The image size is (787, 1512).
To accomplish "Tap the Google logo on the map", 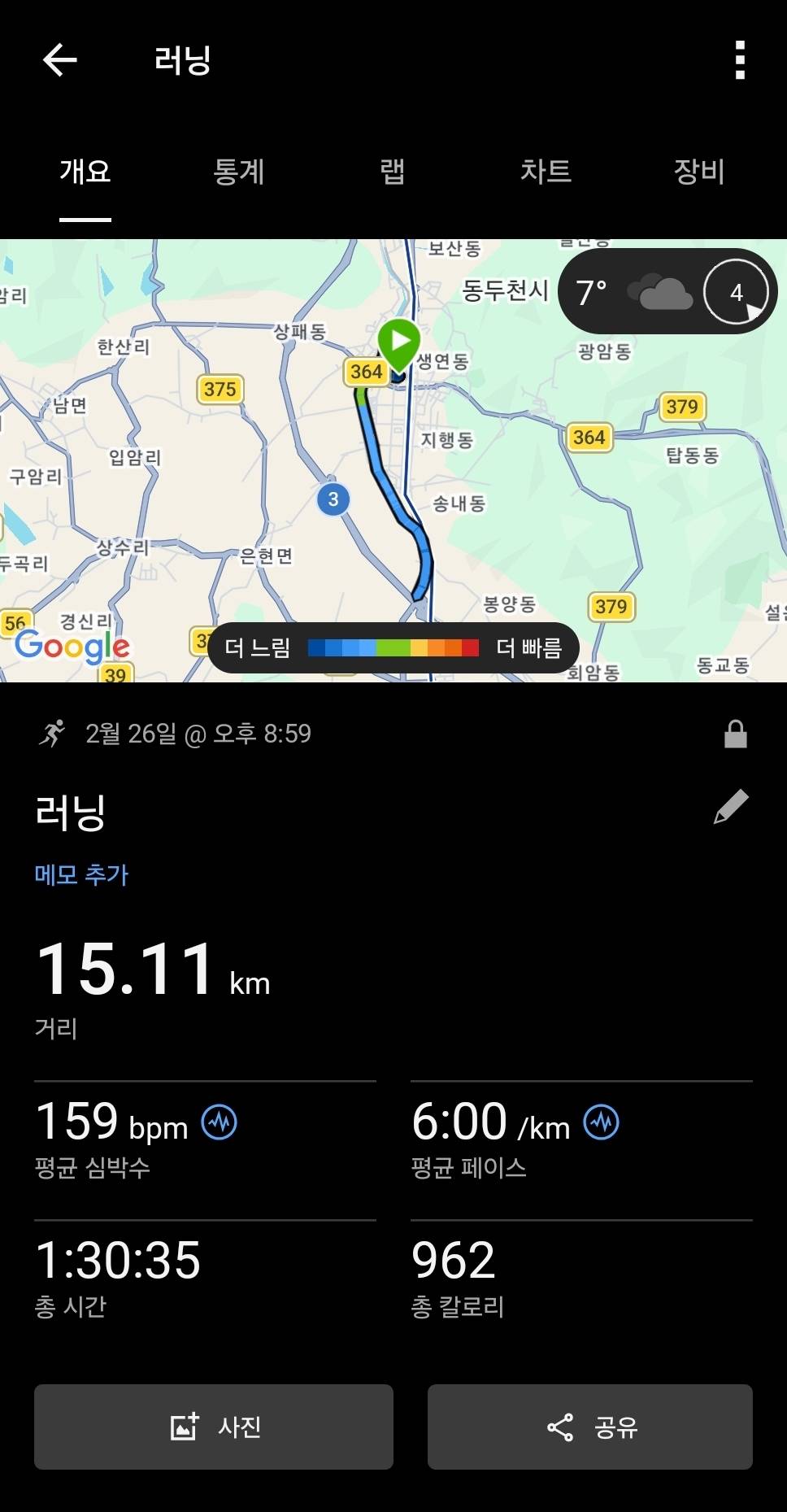I will pos(72,647).
